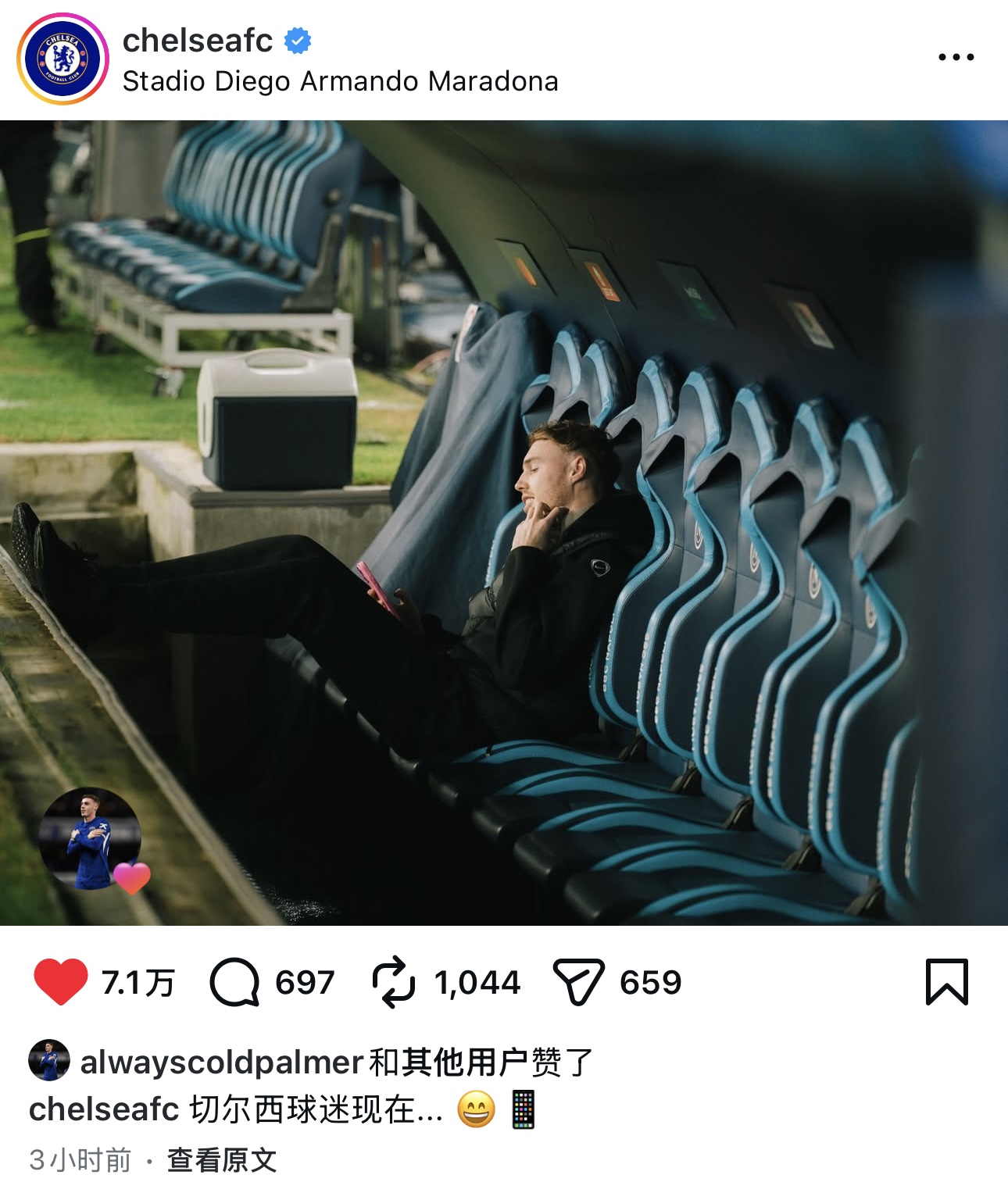Open the comments on this post

click(x=234, y=982)
